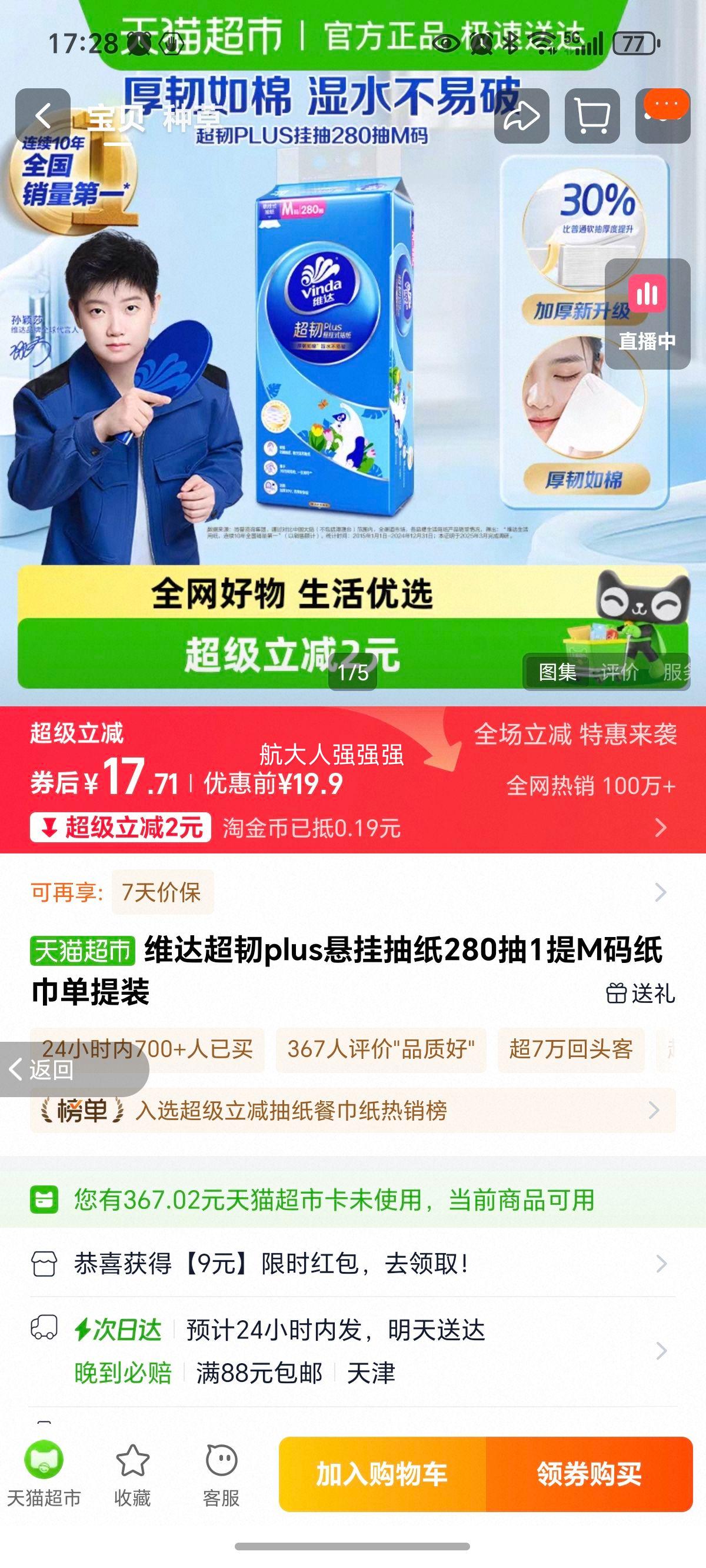Image resolution: width=706 pixels, height=1568 pixels.
Task: Expand the 超级立减 coupon details arrow
Action: pyautogui.click(x=662, y=828)
